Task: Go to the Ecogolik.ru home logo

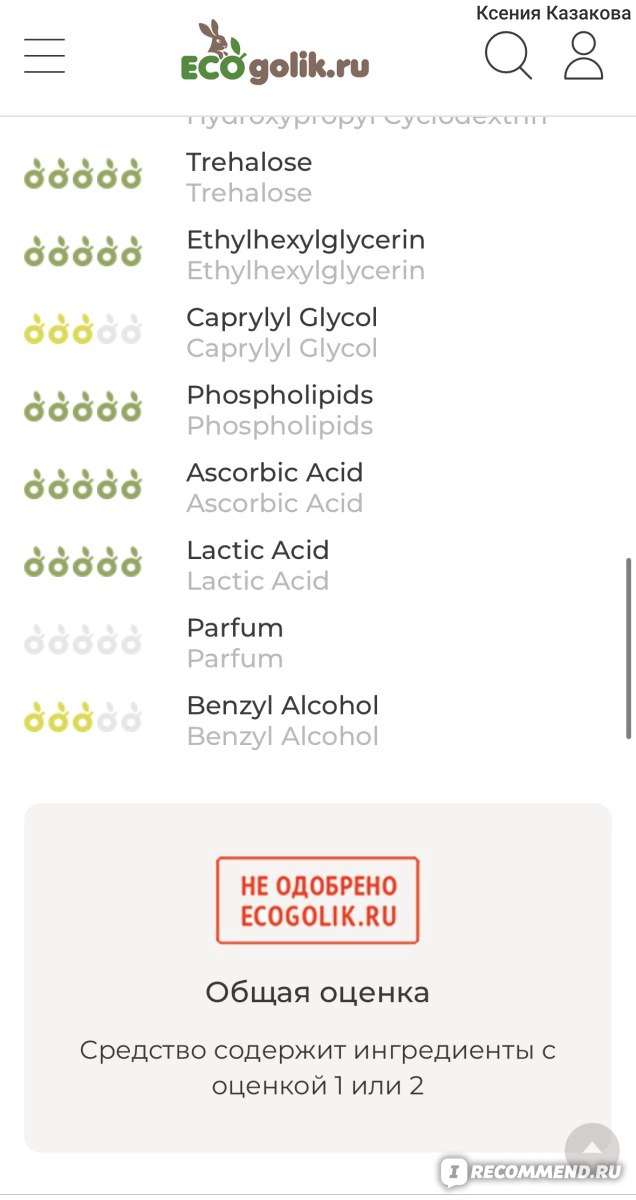Action: click(x=275, y=53)
